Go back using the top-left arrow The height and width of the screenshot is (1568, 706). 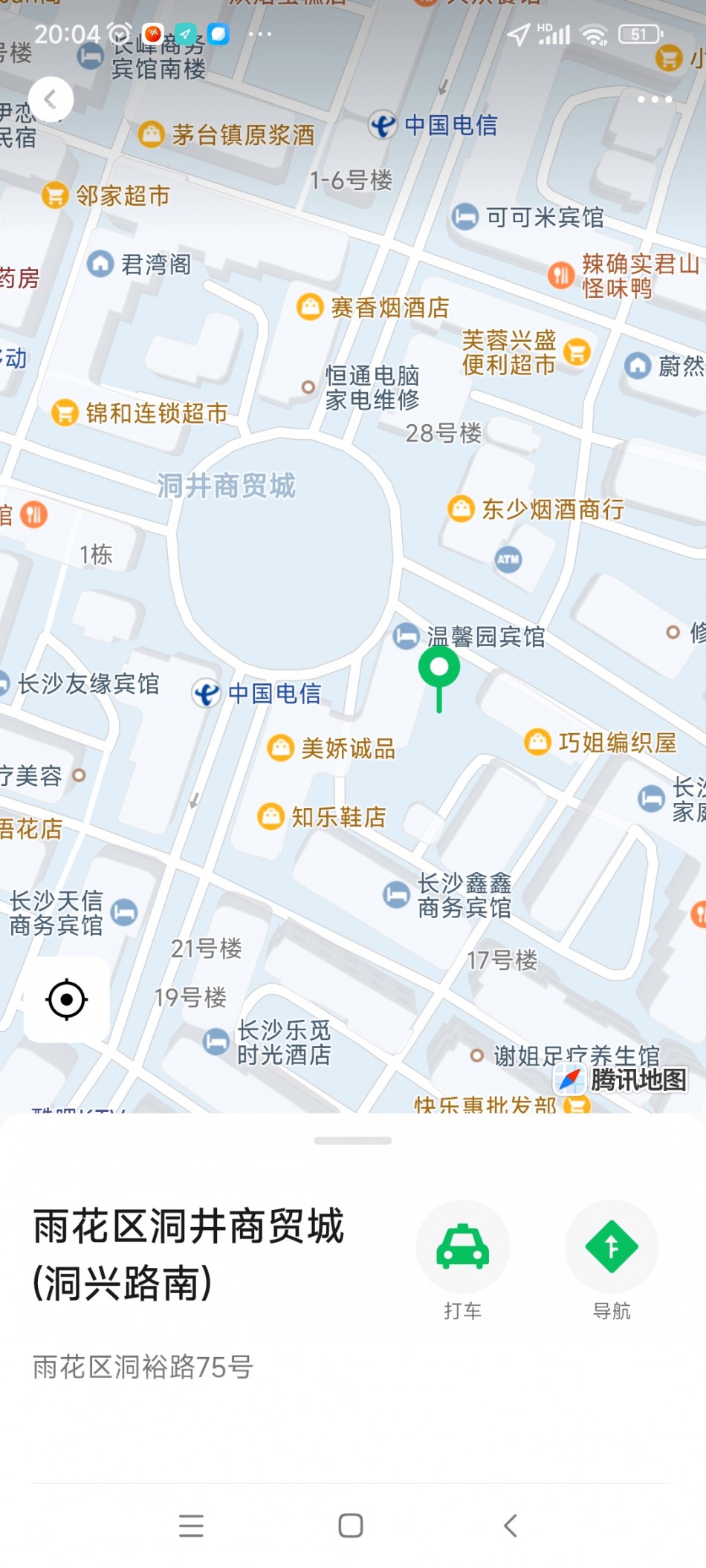(51, 100)
